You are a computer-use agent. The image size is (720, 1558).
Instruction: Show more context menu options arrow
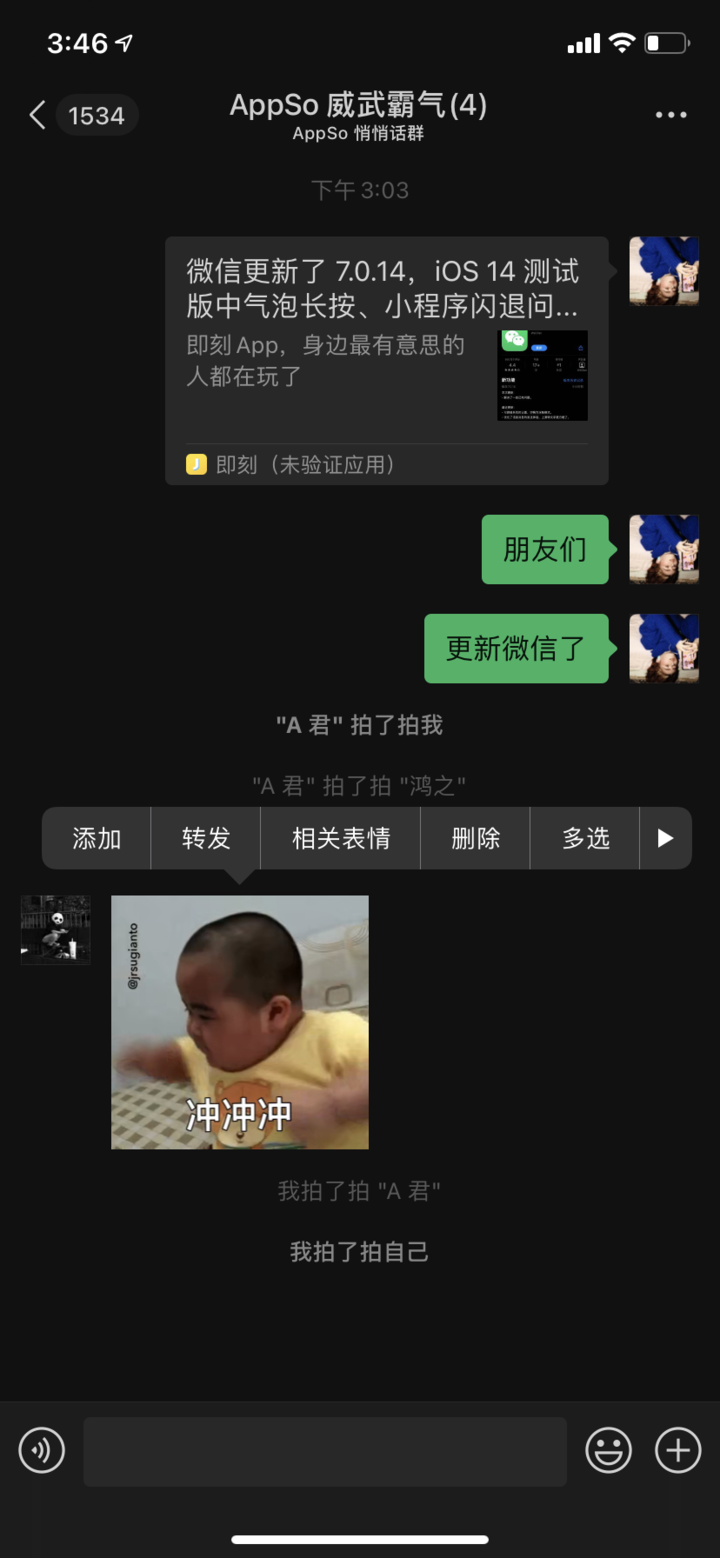point(665,838)
